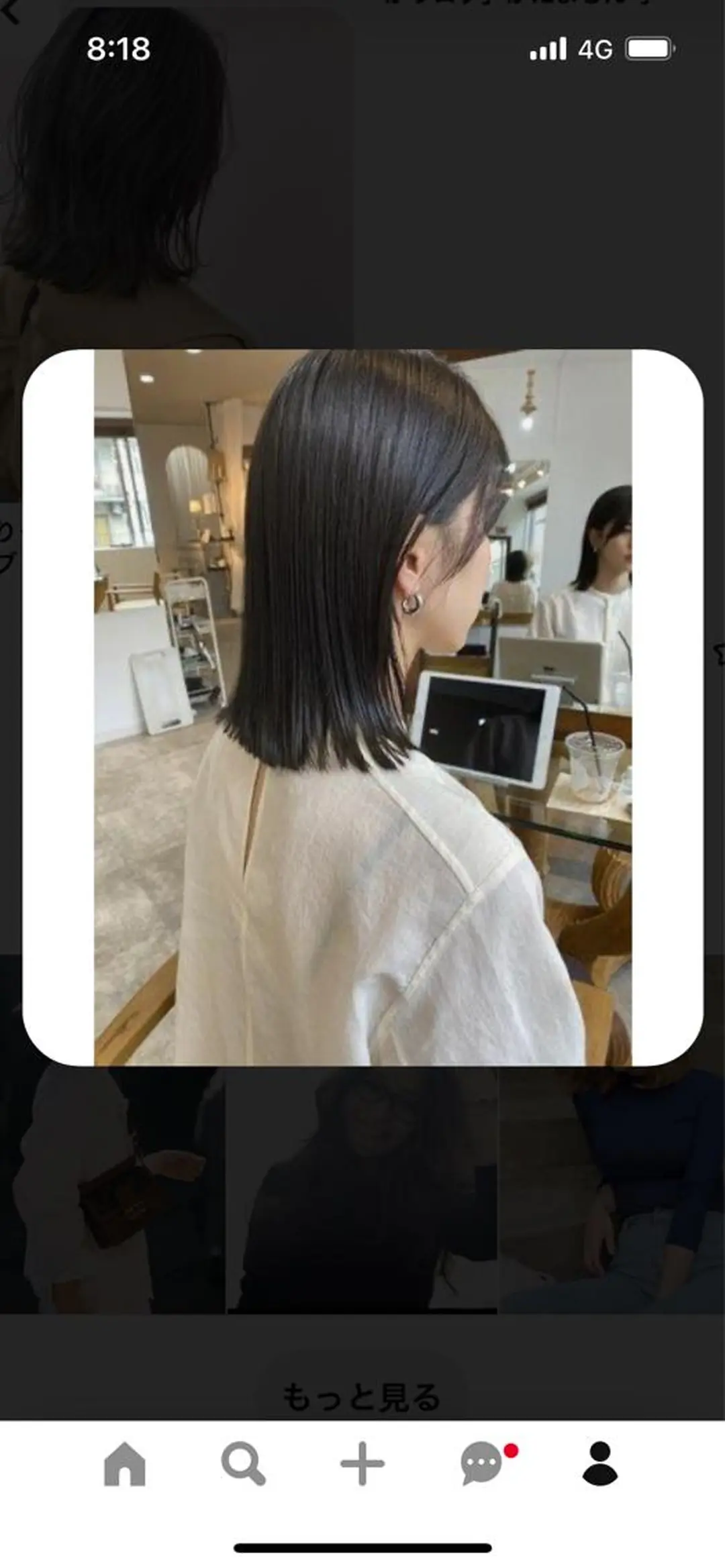Go to the home feed tab
Image resolution: width=725 pixels, height=1568 pixels.
(x=125, y=1463)
